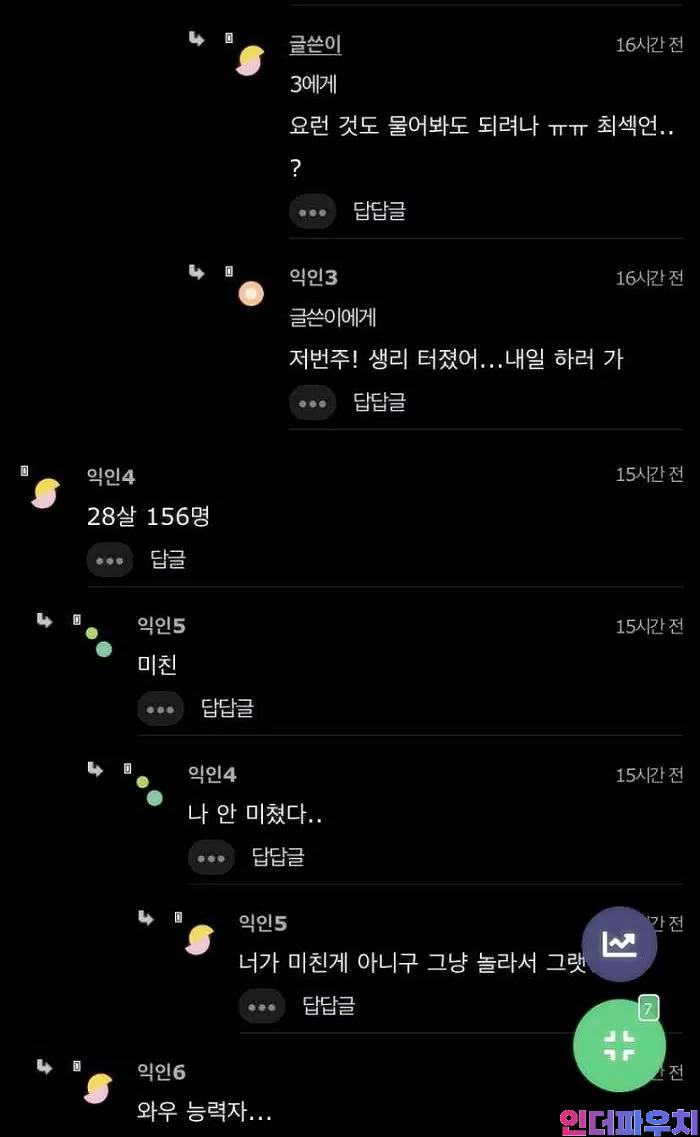
Task: Open more options on 너가 미친게 아니구 reply
Action: (x=262, y=1006)
